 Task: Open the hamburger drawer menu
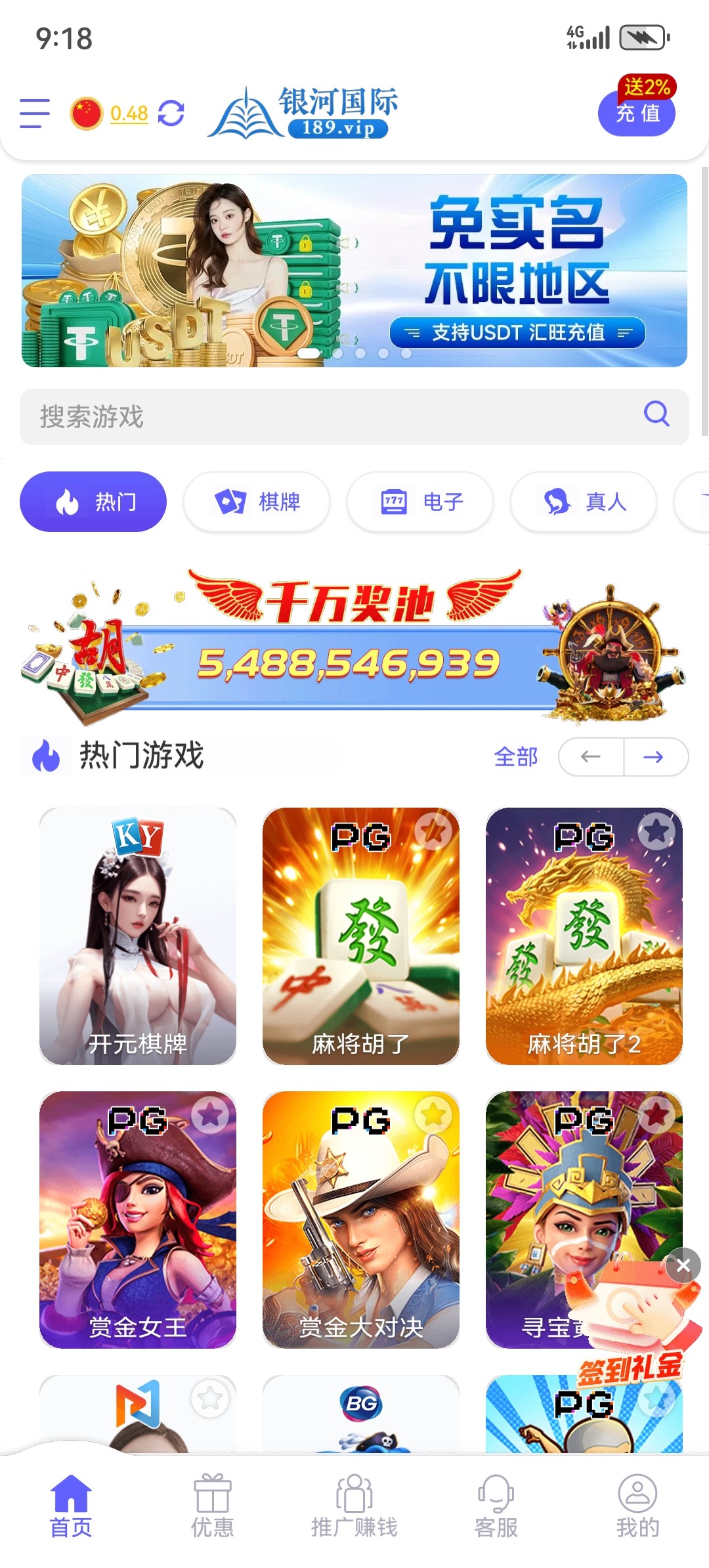35,113
